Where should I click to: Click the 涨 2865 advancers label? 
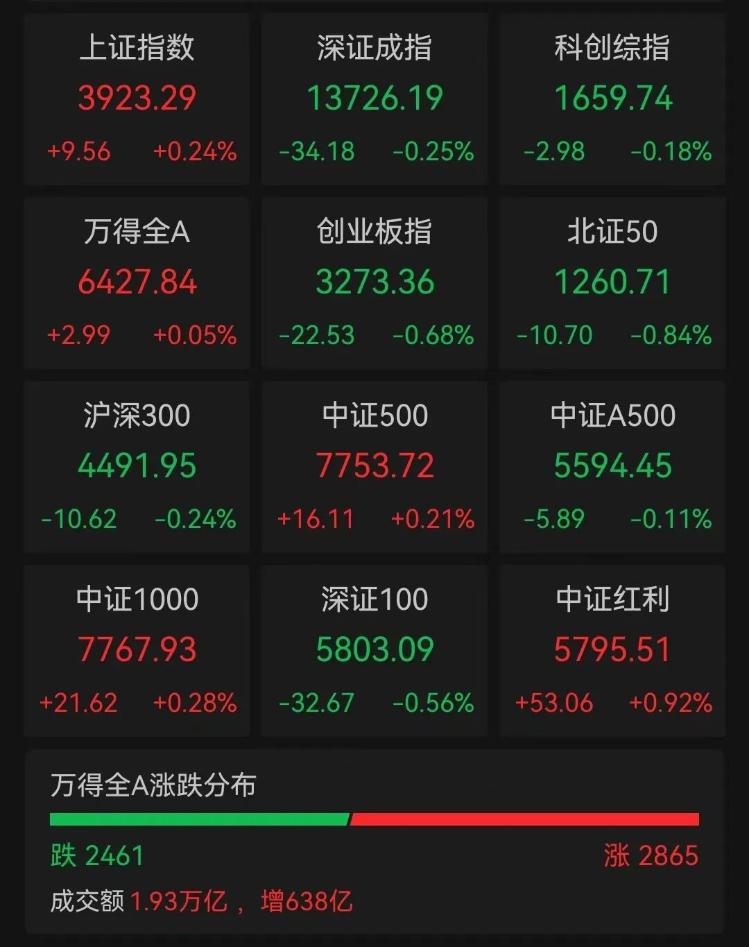point(661,856)
